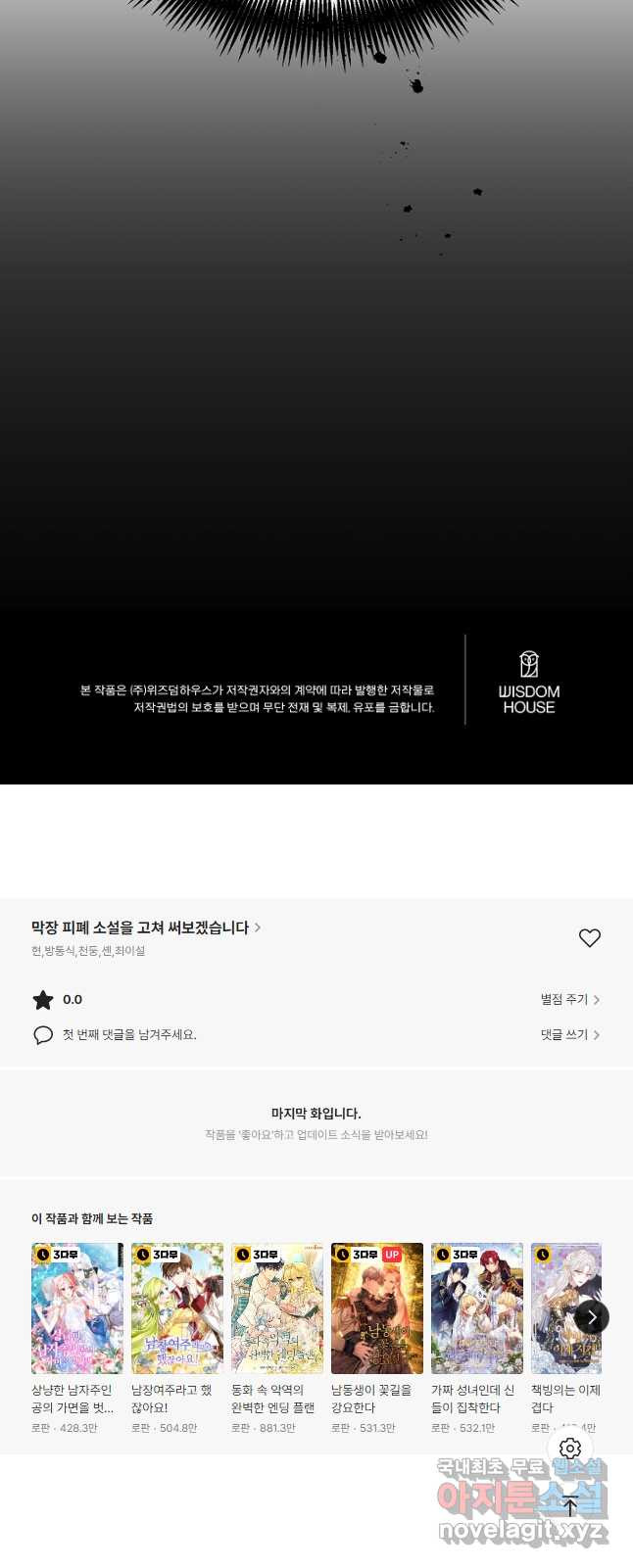Tap 댓글 쓰기 to write comment
The height and width of the screenshot is (1568, 633).
569,1035
